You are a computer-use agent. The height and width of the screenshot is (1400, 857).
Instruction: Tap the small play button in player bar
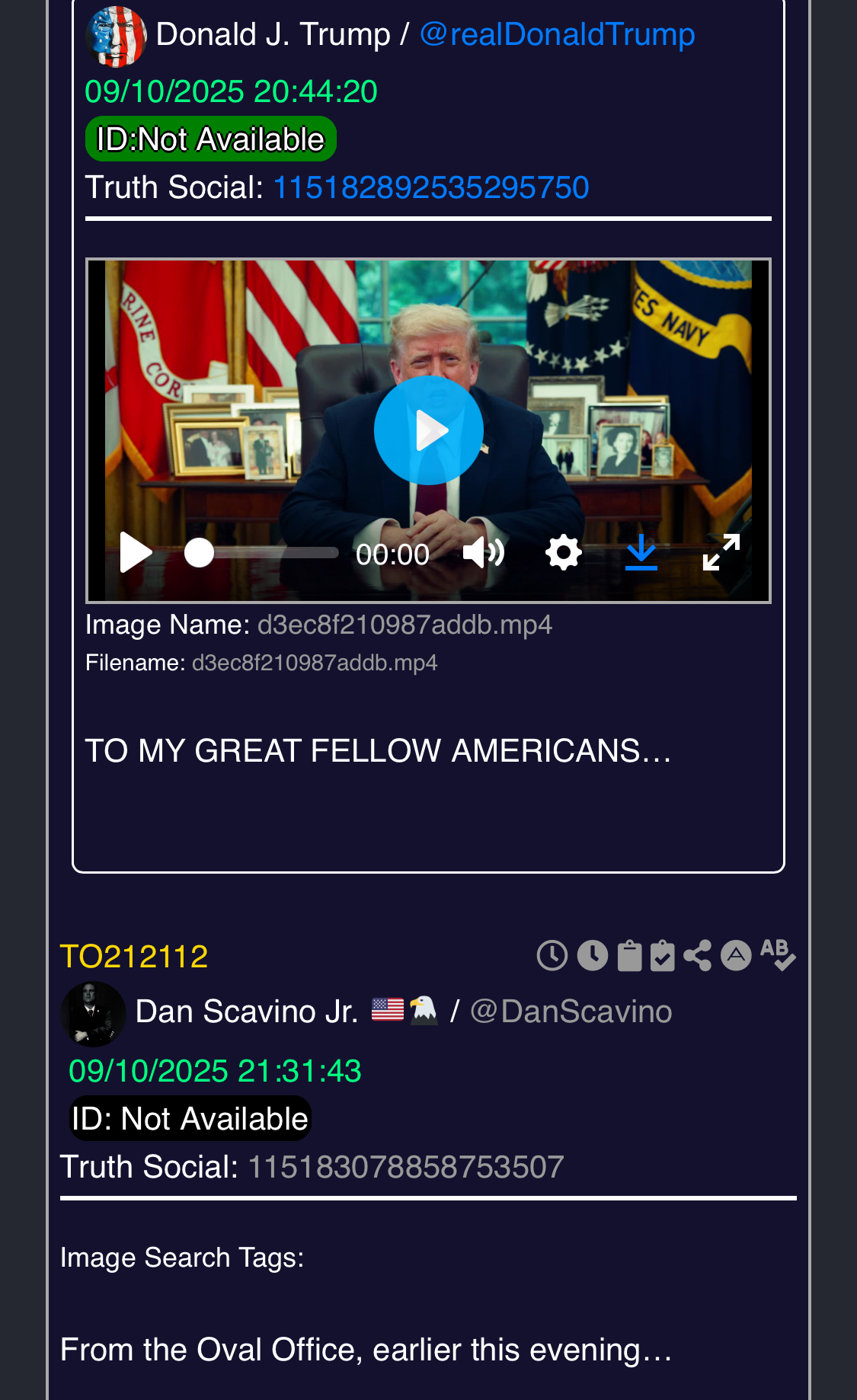pos(136,552)
